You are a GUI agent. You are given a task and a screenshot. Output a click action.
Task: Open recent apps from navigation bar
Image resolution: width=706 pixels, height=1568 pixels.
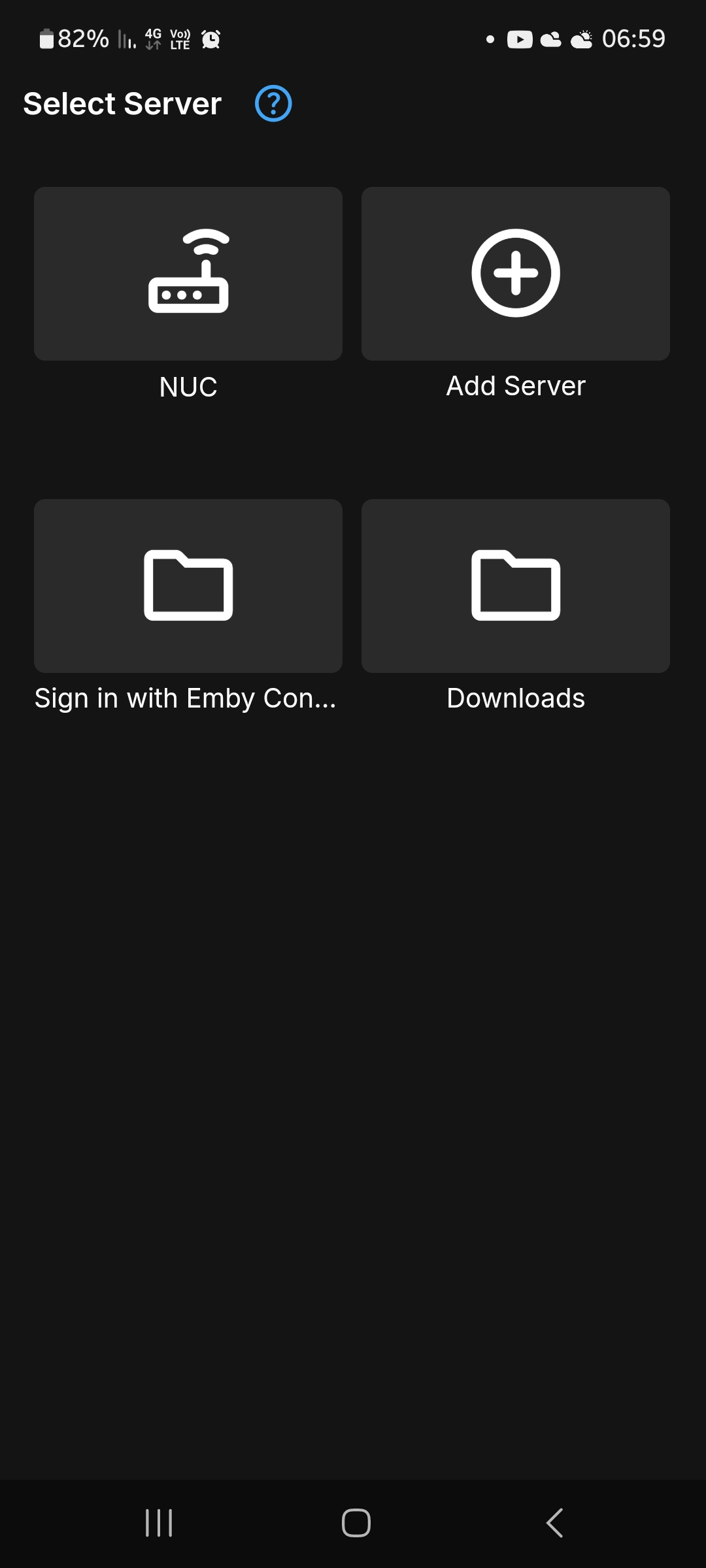tap(159, 1523)
